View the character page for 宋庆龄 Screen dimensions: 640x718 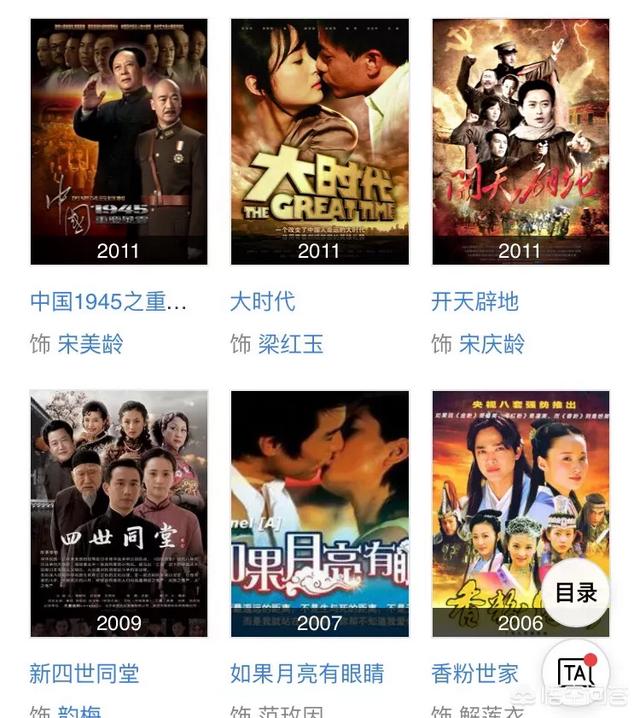(492, 345)
